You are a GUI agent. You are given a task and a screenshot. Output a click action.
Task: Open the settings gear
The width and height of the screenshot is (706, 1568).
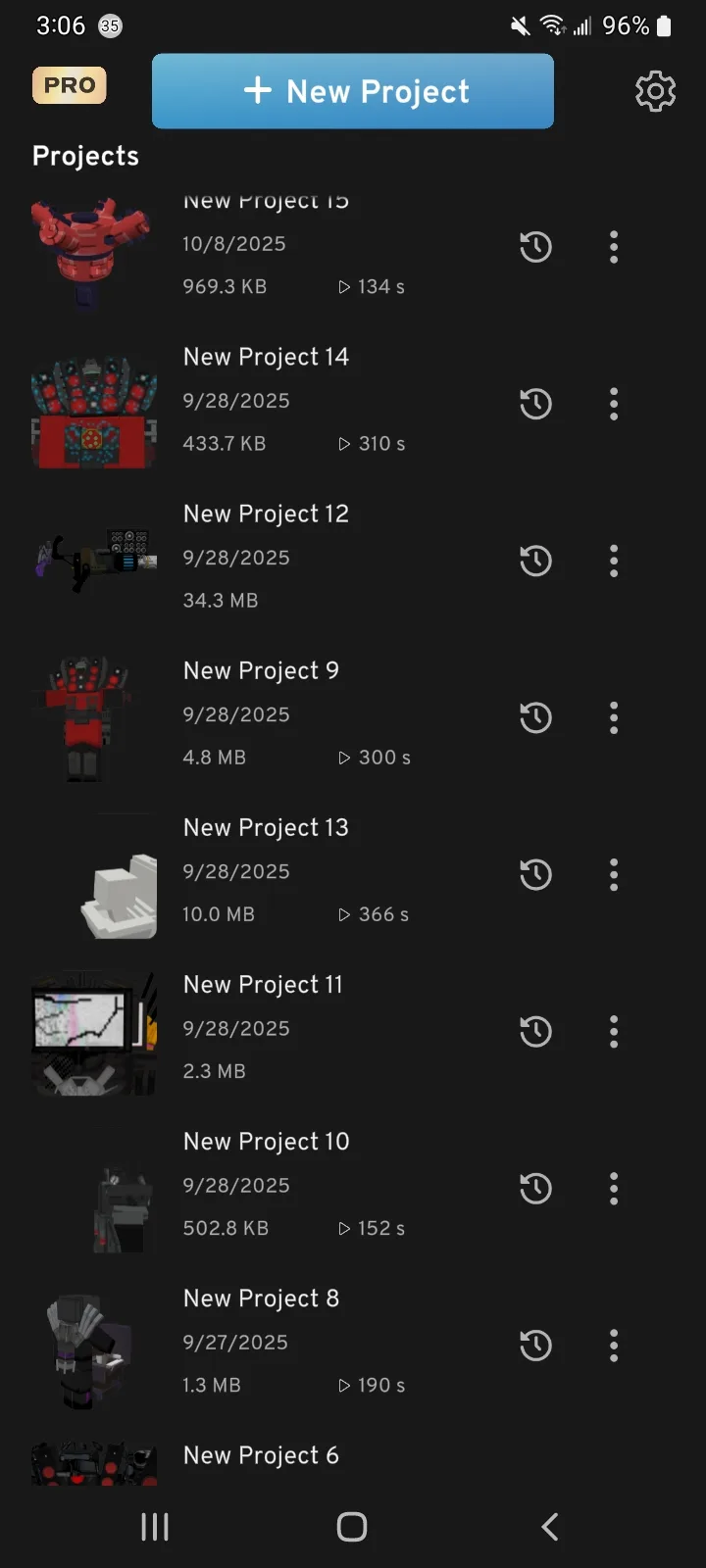tap(655, 91)
